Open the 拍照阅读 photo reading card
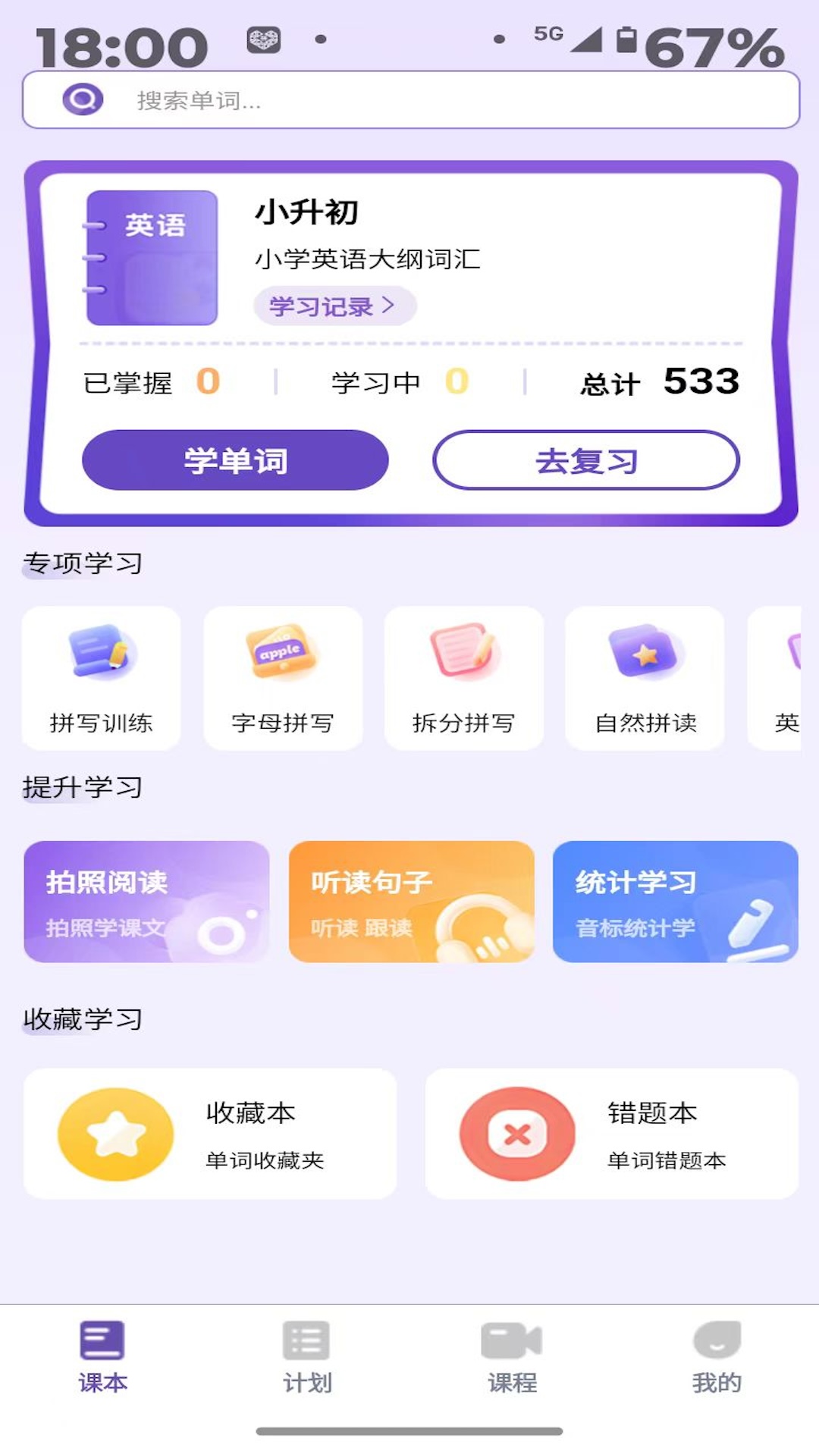The width and height of the screenshot is (819, 1456). 146,902
